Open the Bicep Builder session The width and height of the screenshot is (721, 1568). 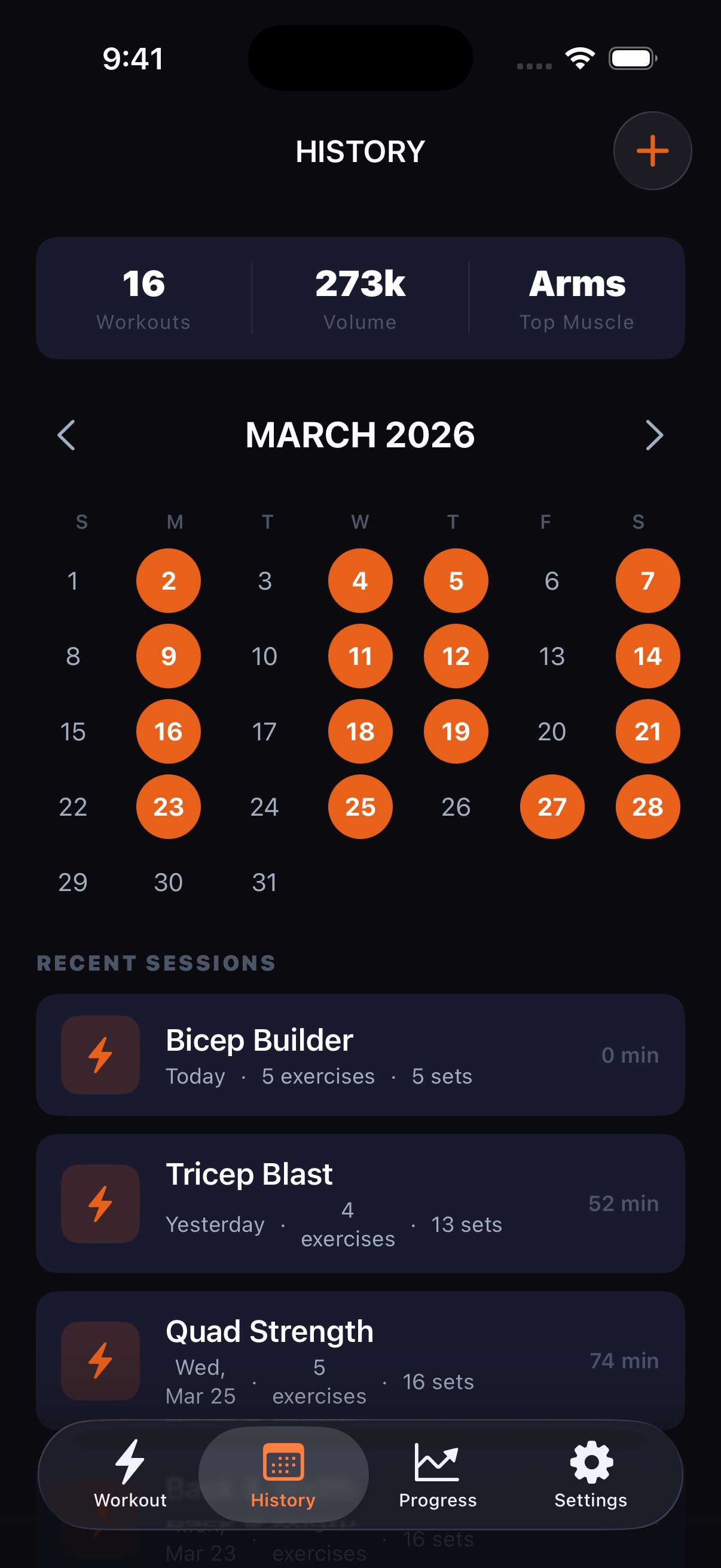[360, 1054]
